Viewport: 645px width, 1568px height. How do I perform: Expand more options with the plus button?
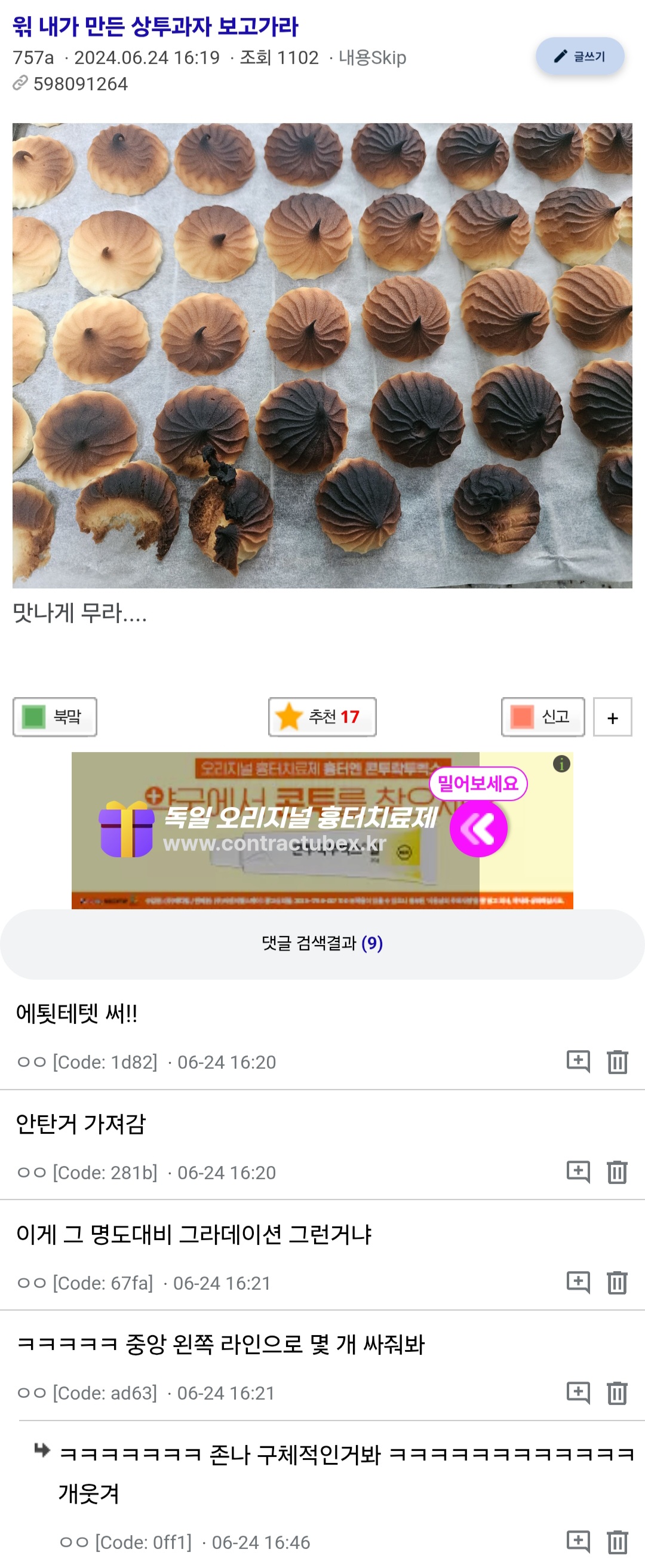pyautogui.click(x=612, y=717)
